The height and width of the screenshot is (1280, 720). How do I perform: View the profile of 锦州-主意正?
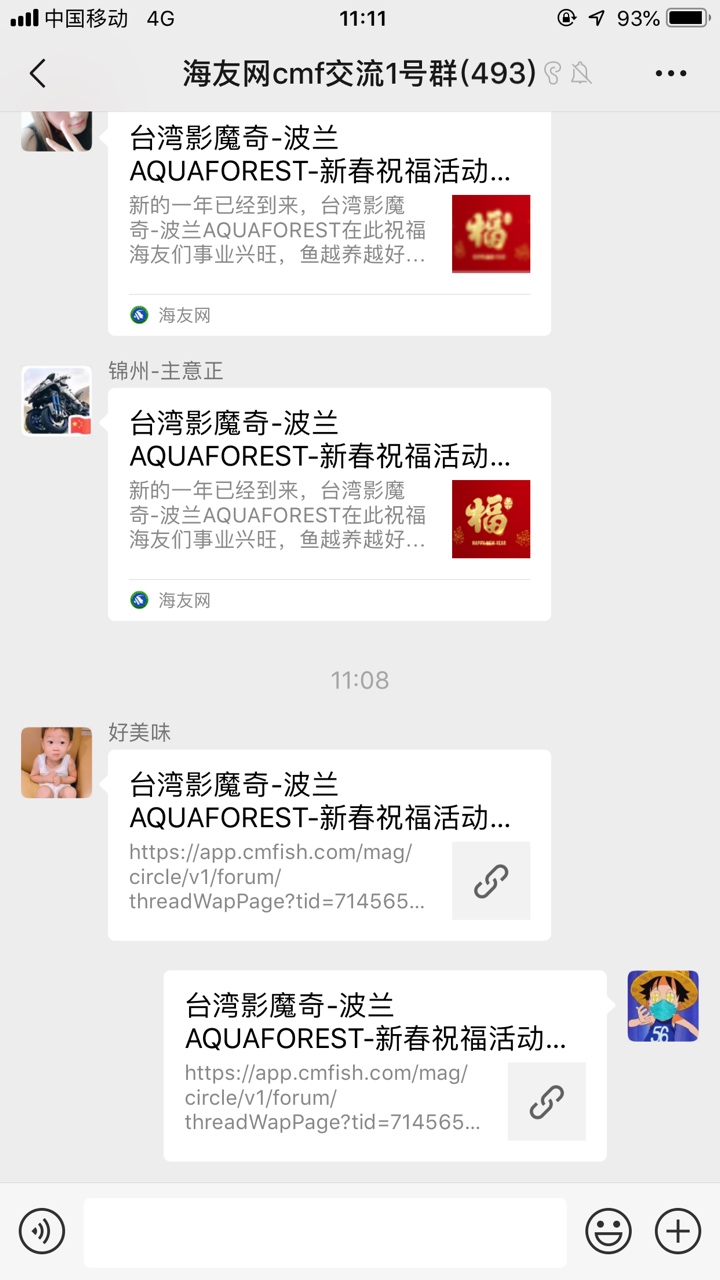pos(57,401)
